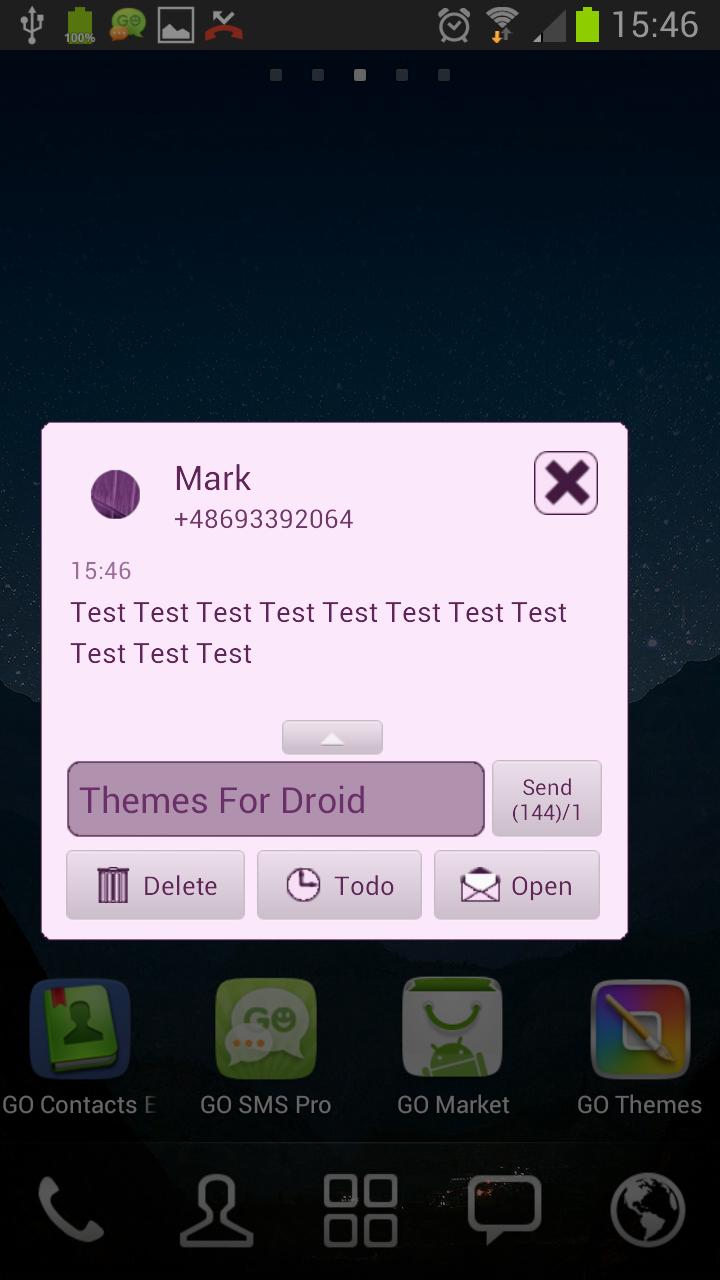Launch the browser globe icon
Image resolution: width=720 pixels, height=1280 pixels.
coord(648,1208)
